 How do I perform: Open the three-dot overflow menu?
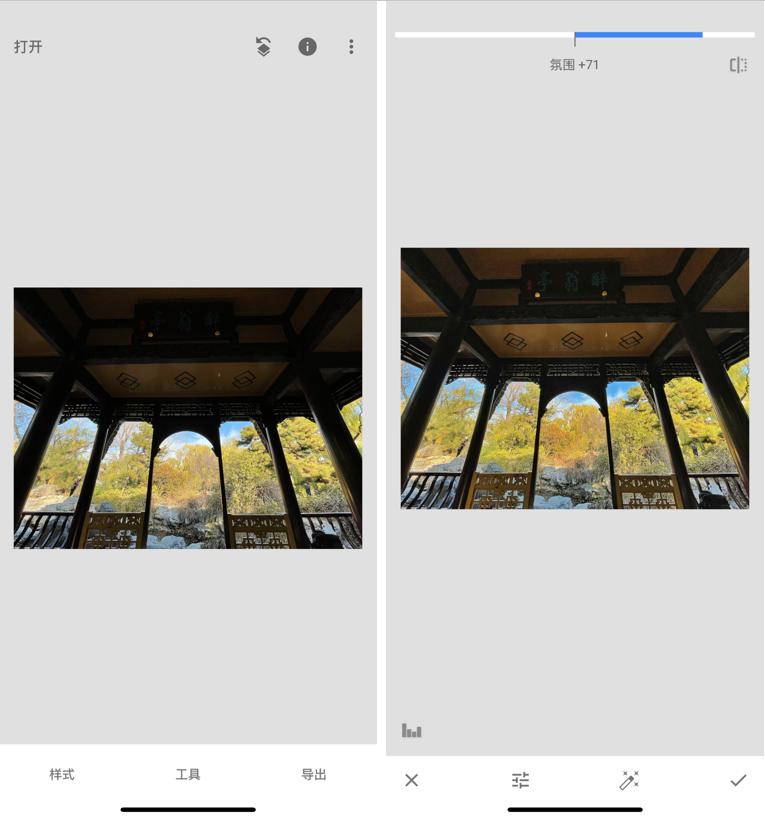(351, 47)
